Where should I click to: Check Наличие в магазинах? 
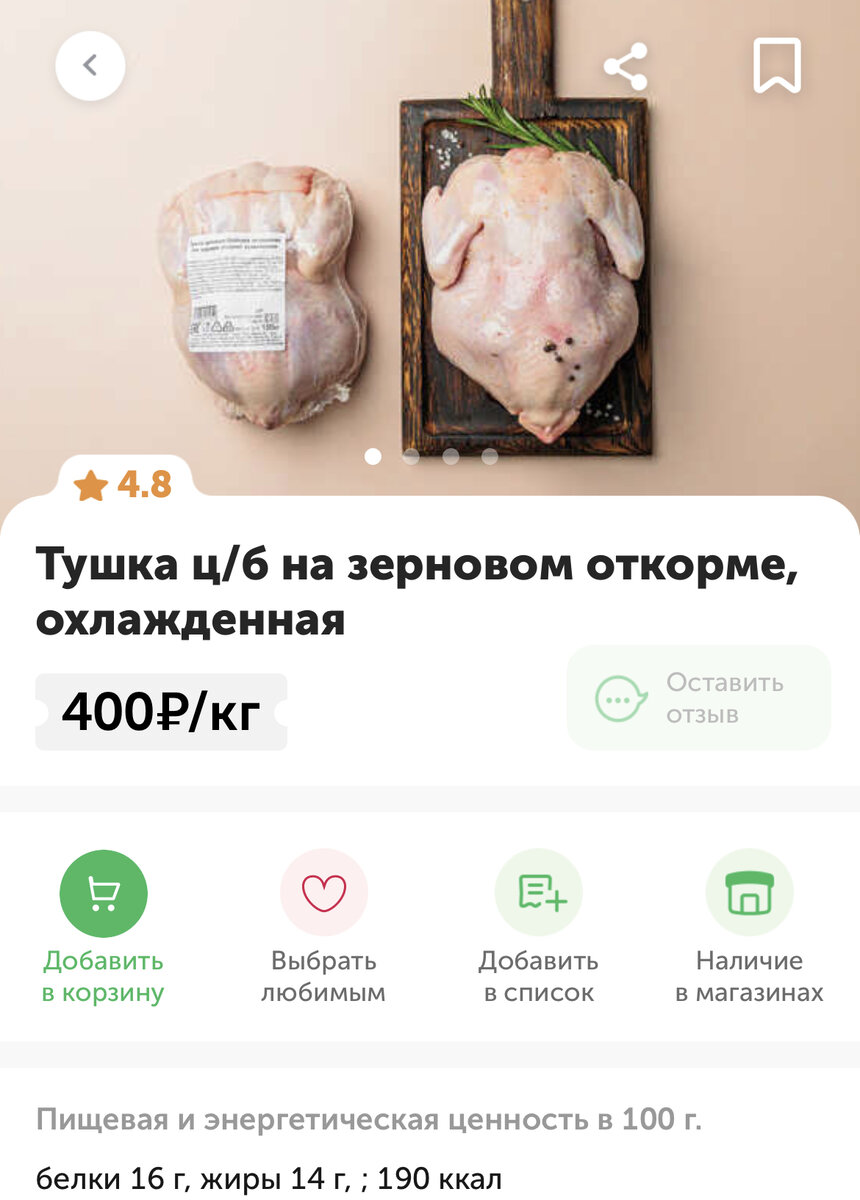(x=749, y=893)
